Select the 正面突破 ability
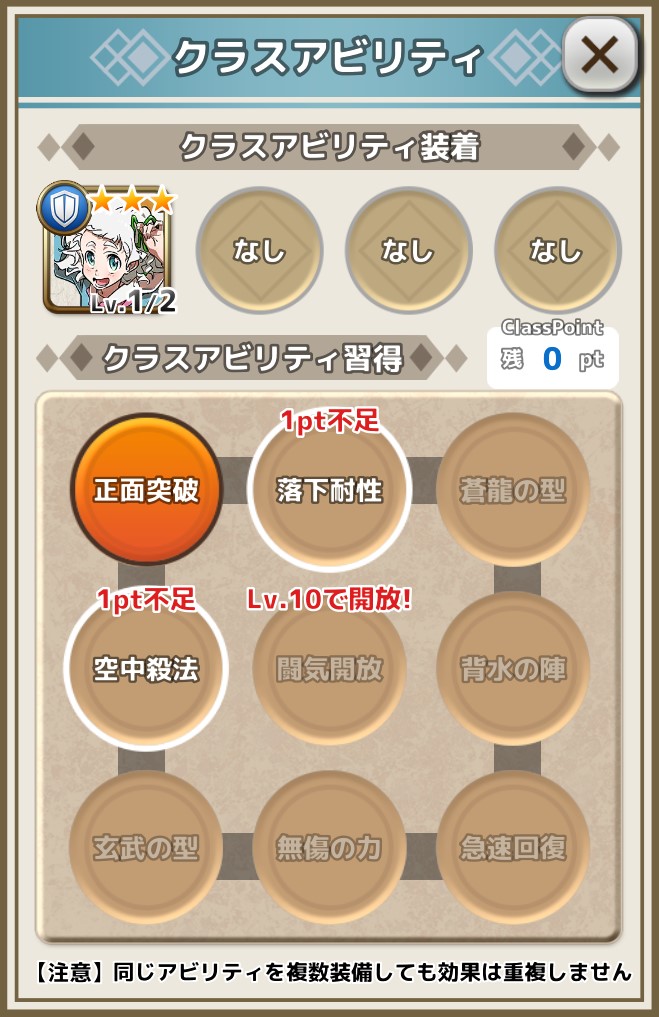 pos(146,490)
